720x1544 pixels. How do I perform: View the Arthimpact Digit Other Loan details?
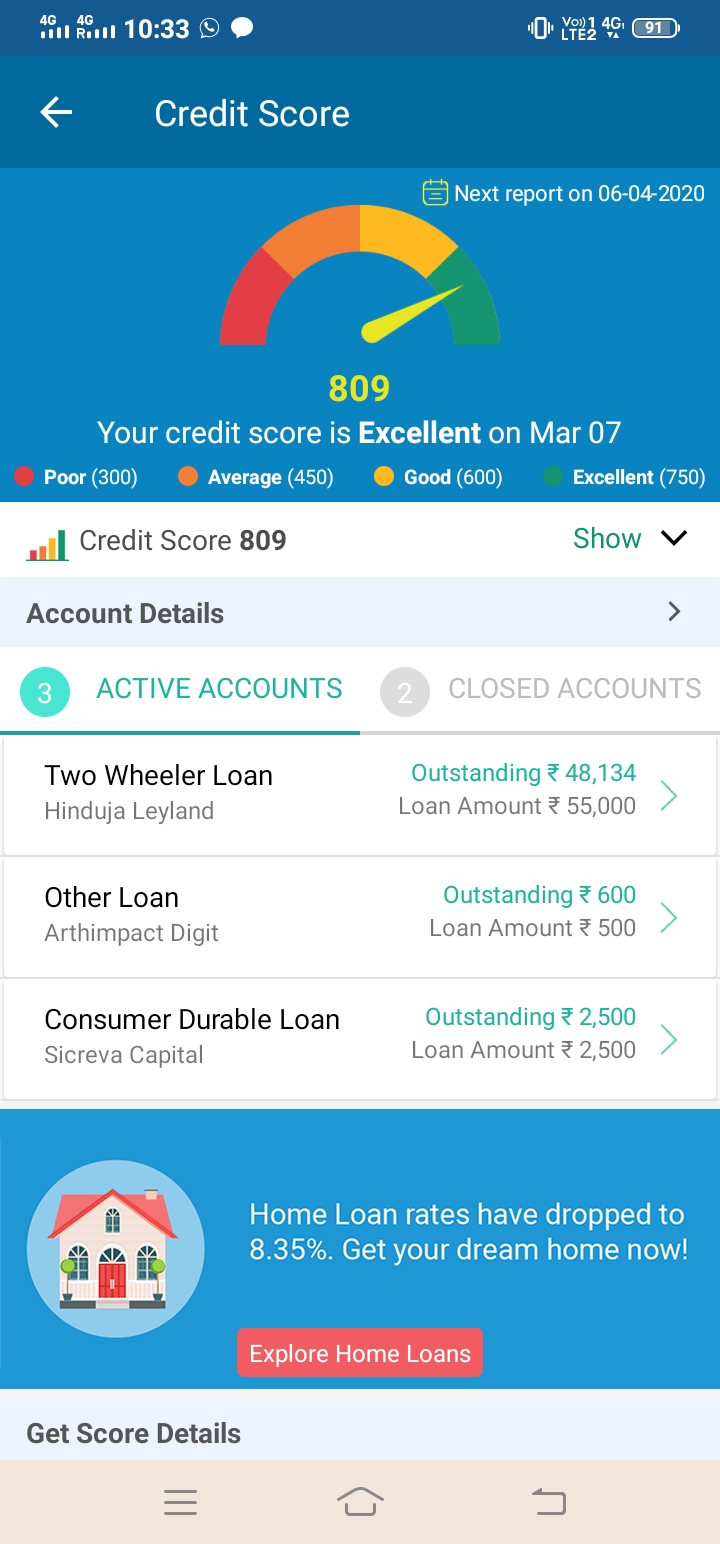point(360,918)
